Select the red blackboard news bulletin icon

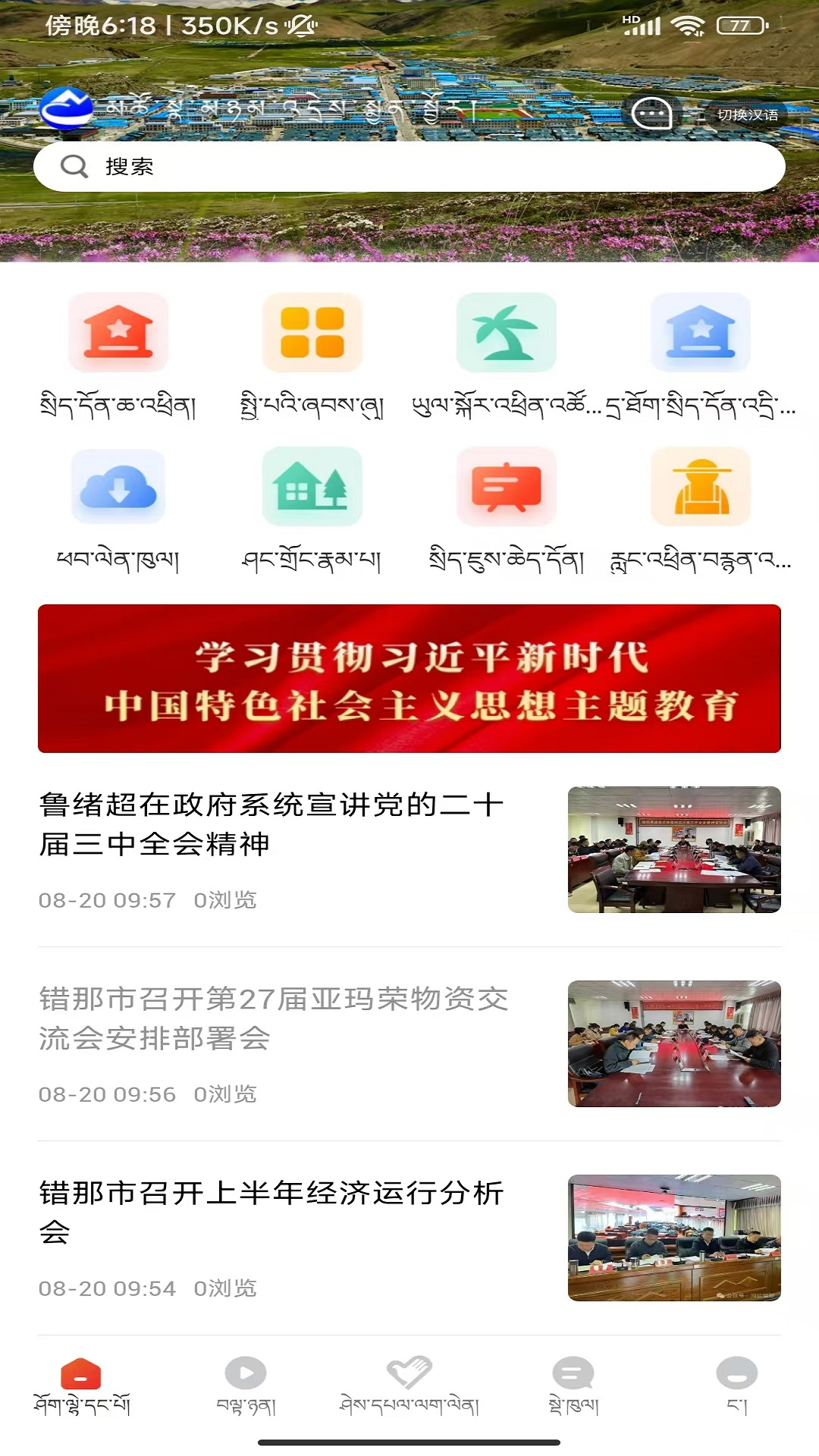(506, 488)
